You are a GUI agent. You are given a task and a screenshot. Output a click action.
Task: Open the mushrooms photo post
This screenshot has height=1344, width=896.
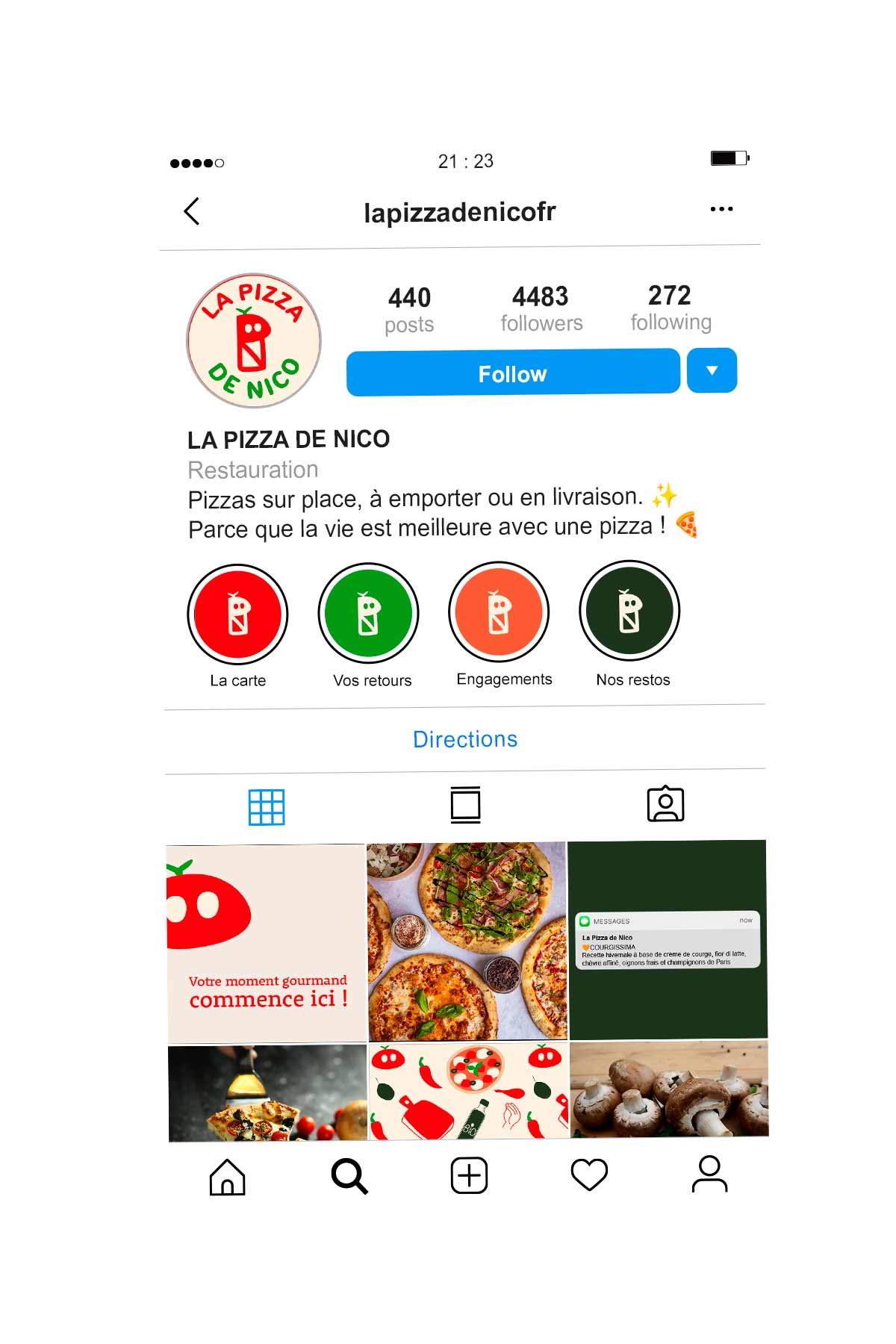coord(669,1089)
